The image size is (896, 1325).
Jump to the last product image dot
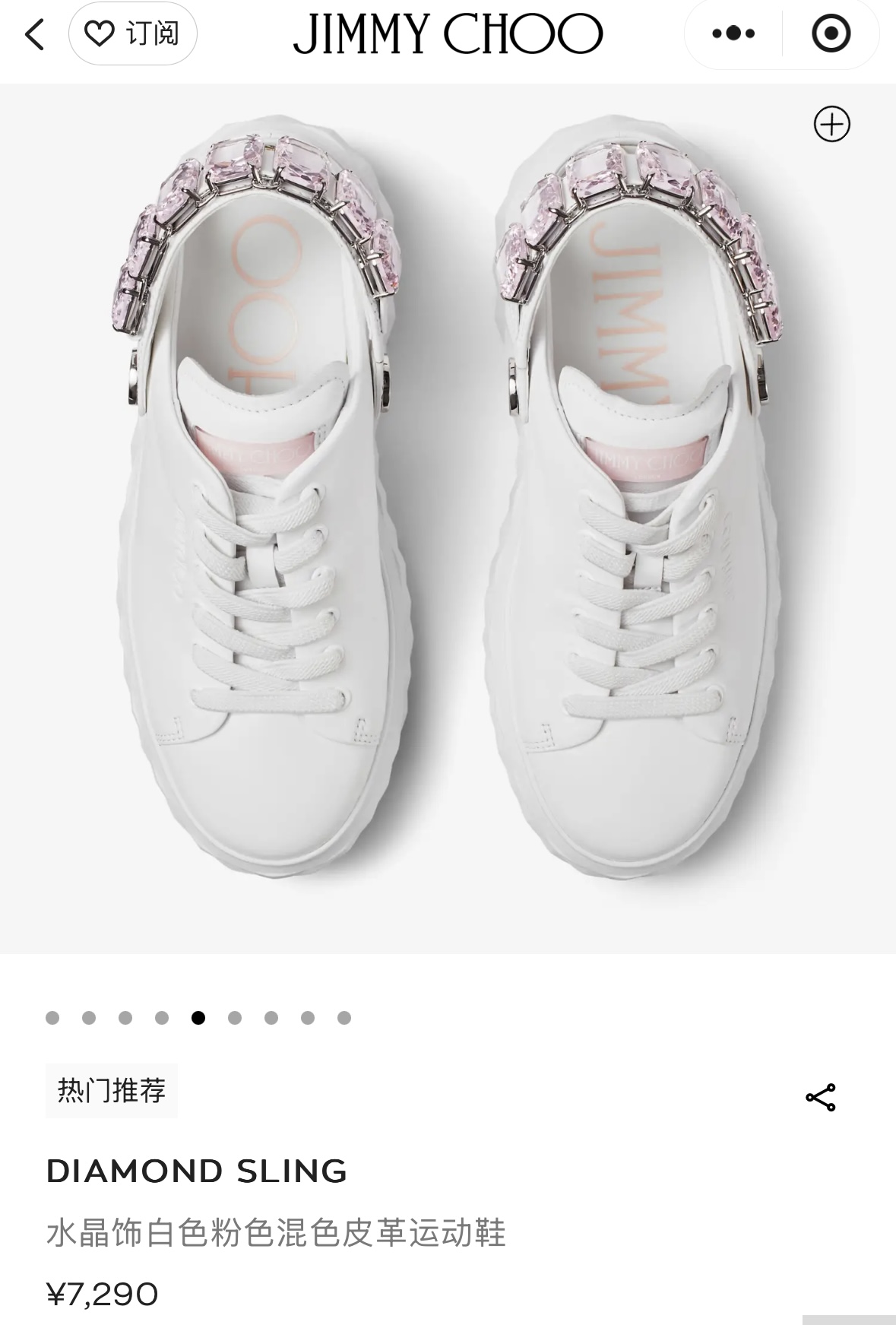344,1018
